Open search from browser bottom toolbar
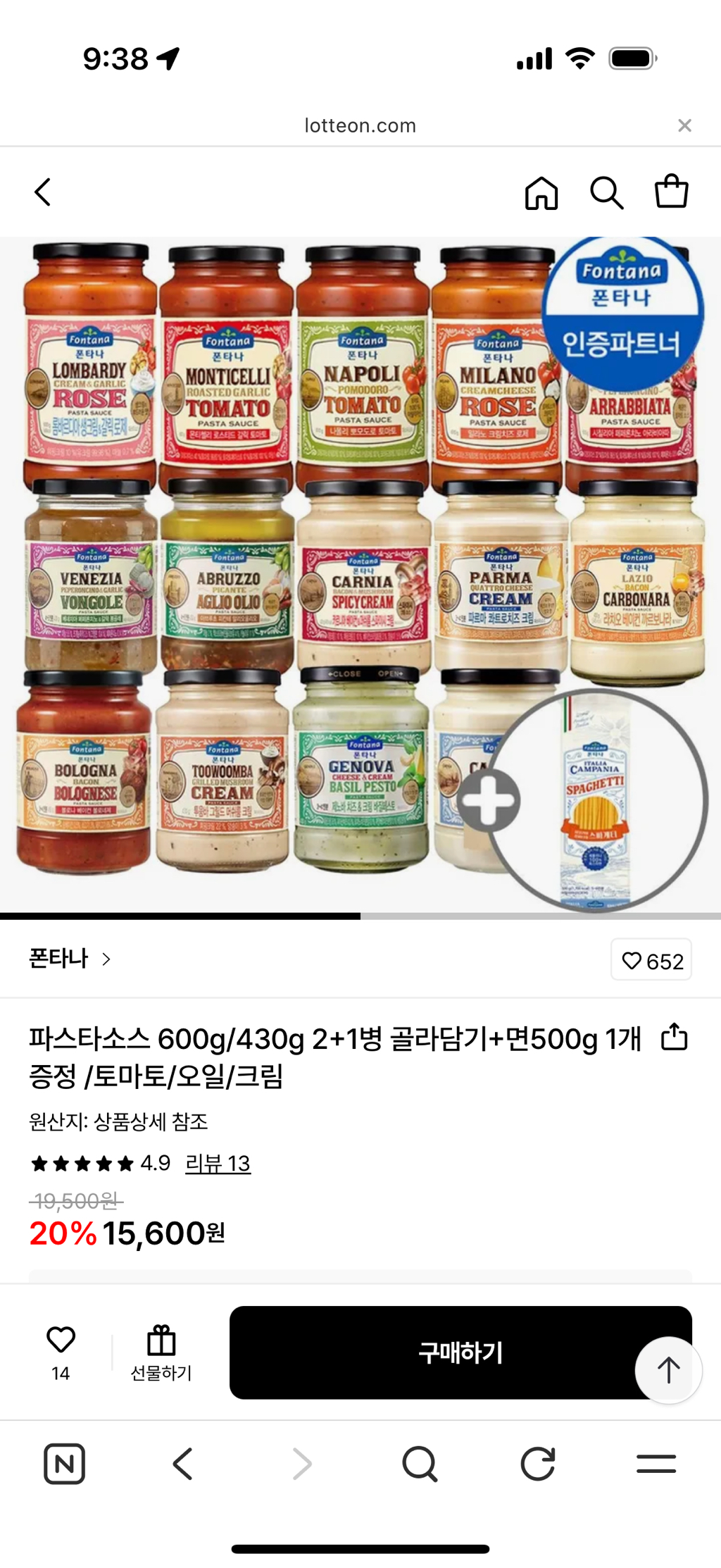This screenshot has width=721, height=1568. click(420, 1464)
